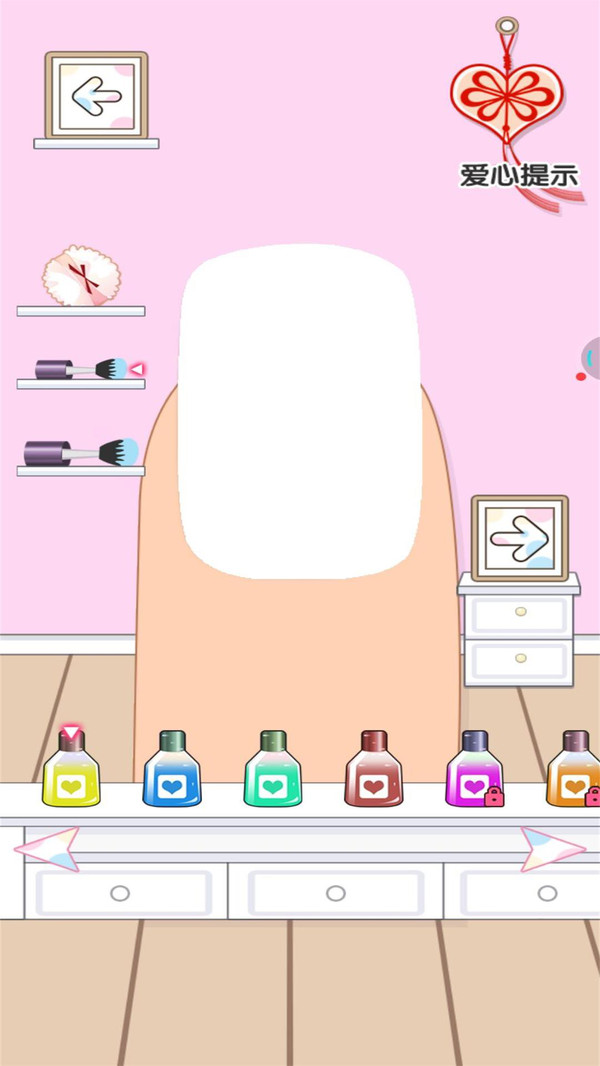Image resolution: width=600 pixels, height=1066 pixels.
Task: Pick the pink puff eraser
Action: (x=80, y=277)
